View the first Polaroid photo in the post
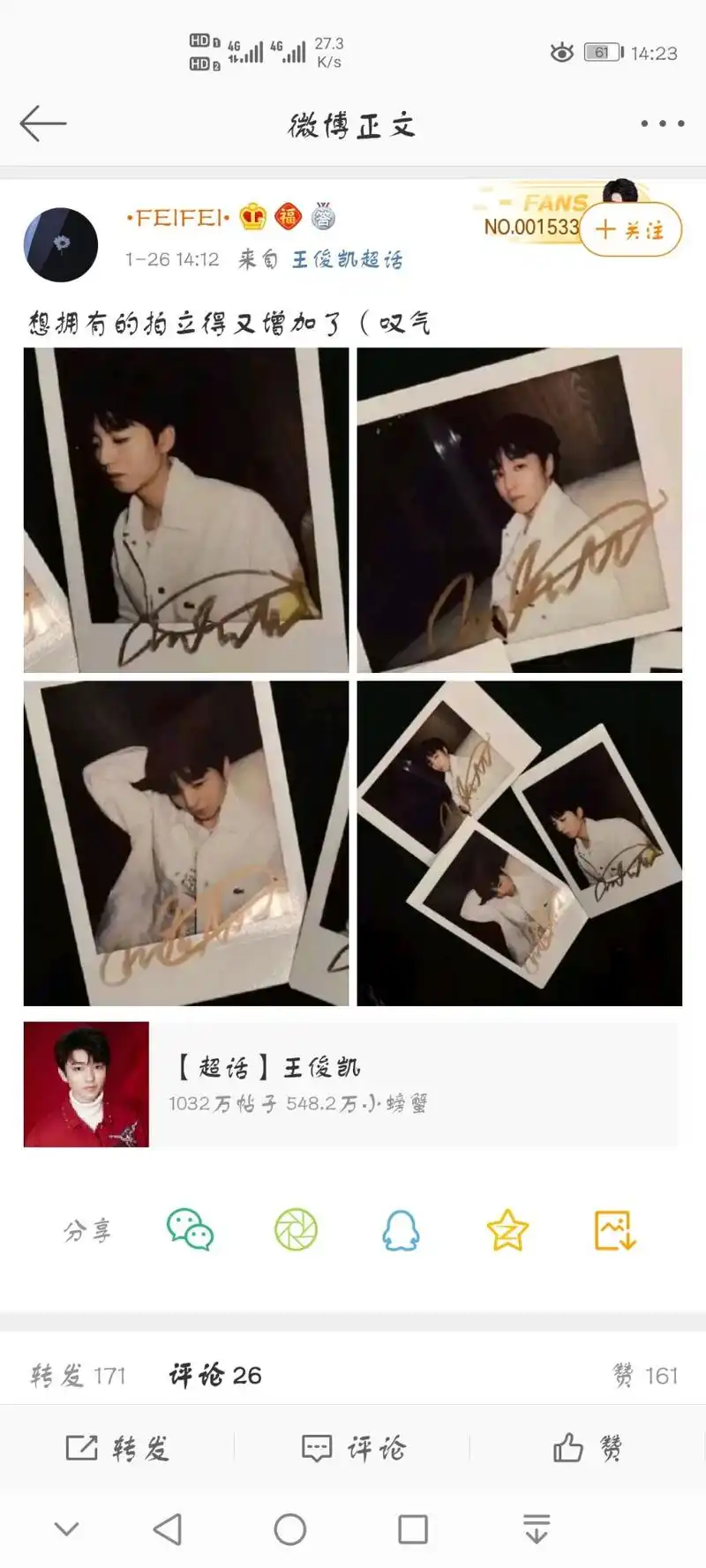Viewport: 706px width, 1568px height. [x=186, y=510]
